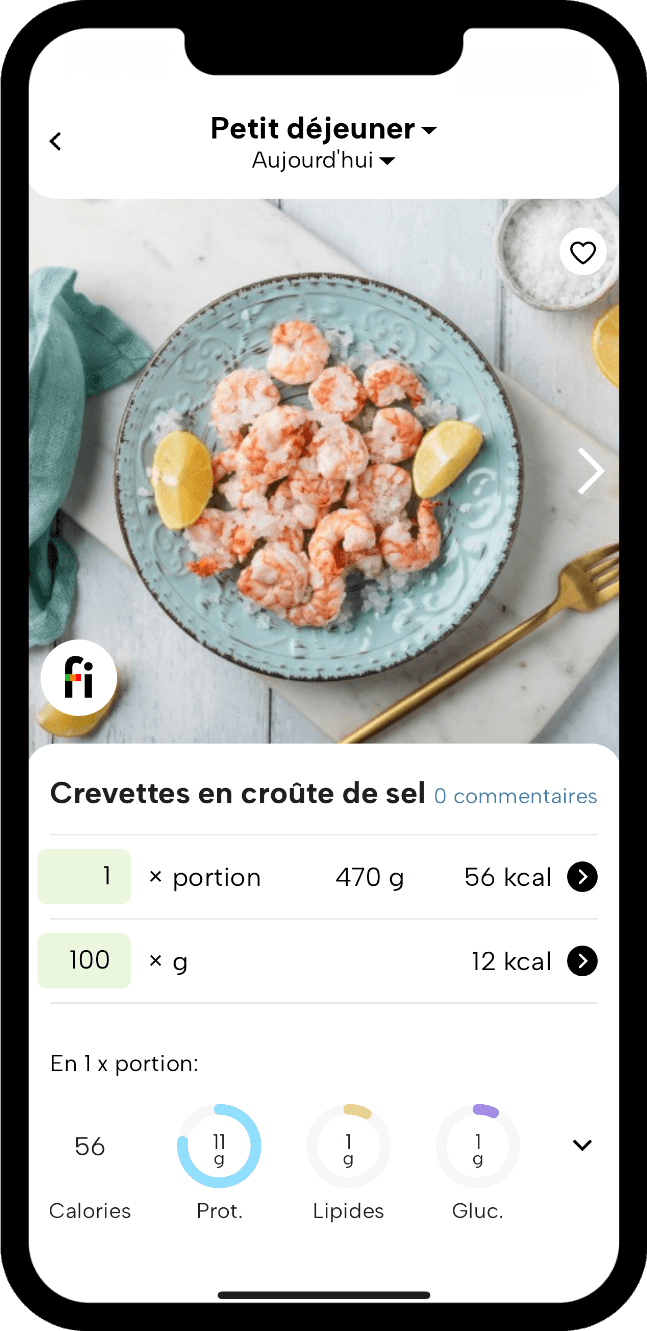Go back with the arrow icon
The image size is (647, 1331).
(56, 142)
